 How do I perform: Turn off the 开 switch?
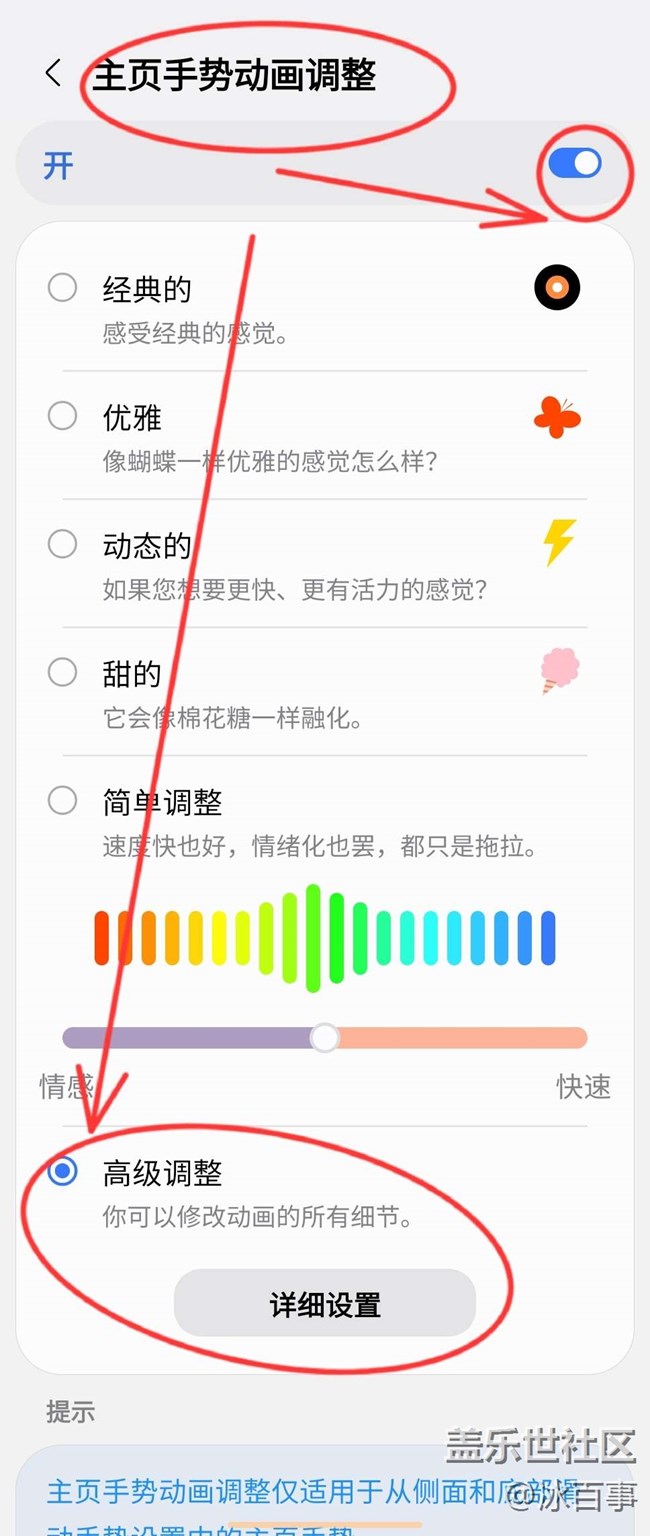[x=574, y=163]
